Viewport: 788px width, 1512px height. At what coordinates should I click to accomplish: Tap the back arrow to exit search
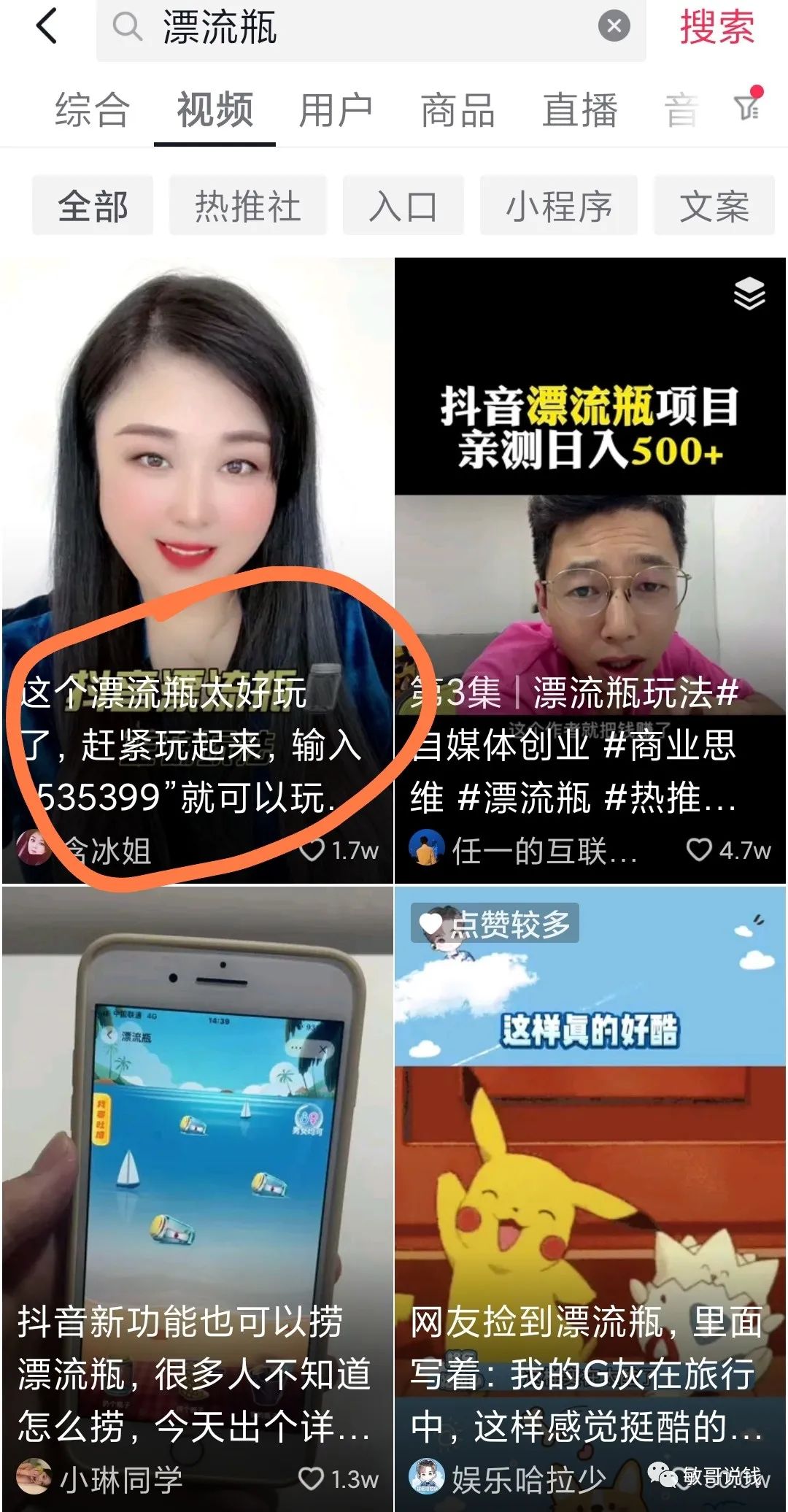click(44, 28)
